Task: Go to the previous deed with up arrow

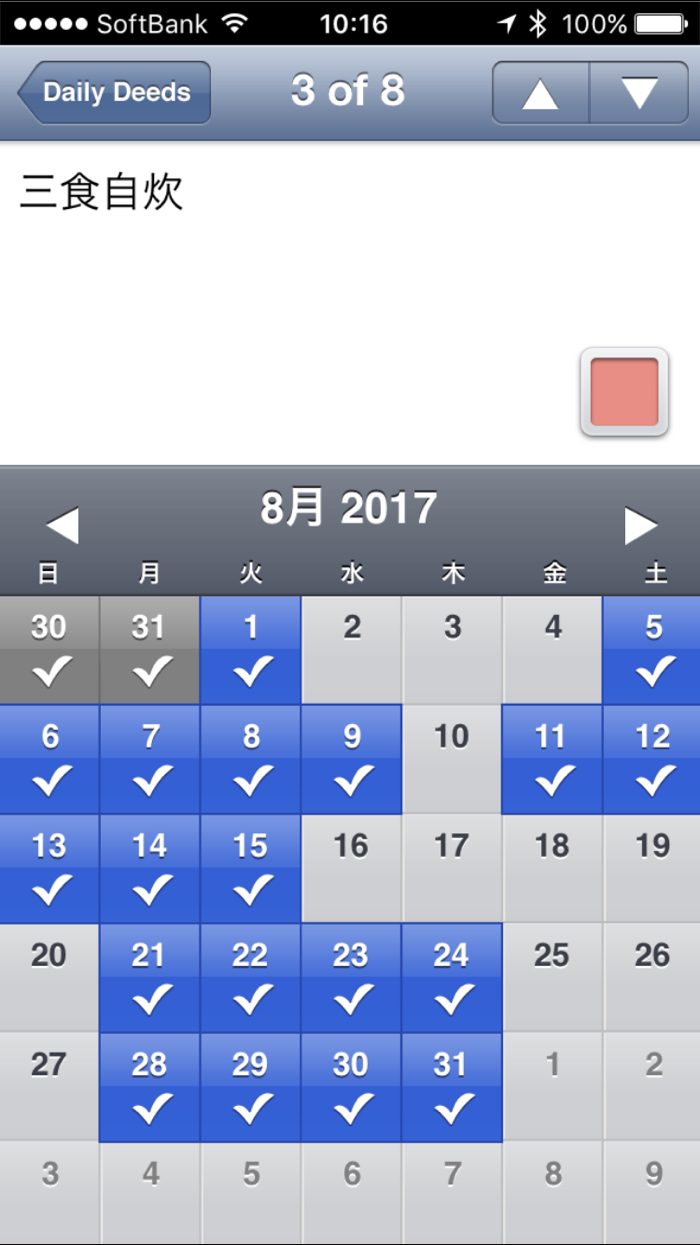Action: tap(540, 92)
